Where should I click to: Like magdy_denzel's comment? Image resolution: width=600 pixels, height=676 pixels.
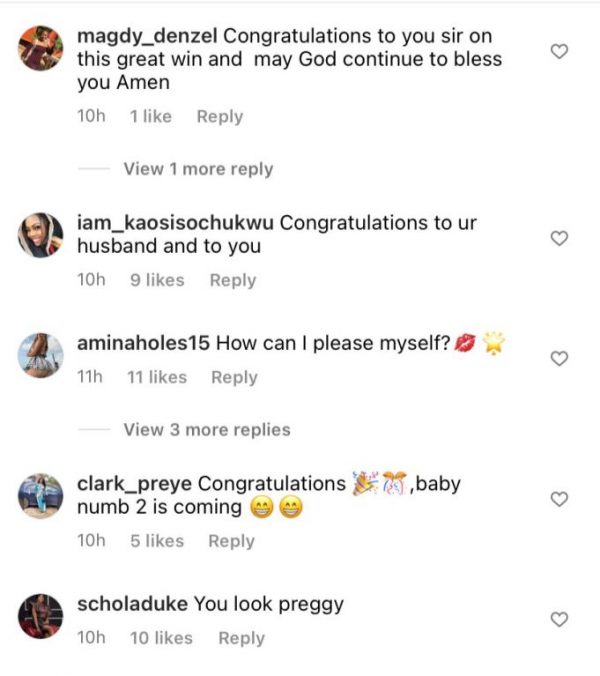click(x=560, y=52)
